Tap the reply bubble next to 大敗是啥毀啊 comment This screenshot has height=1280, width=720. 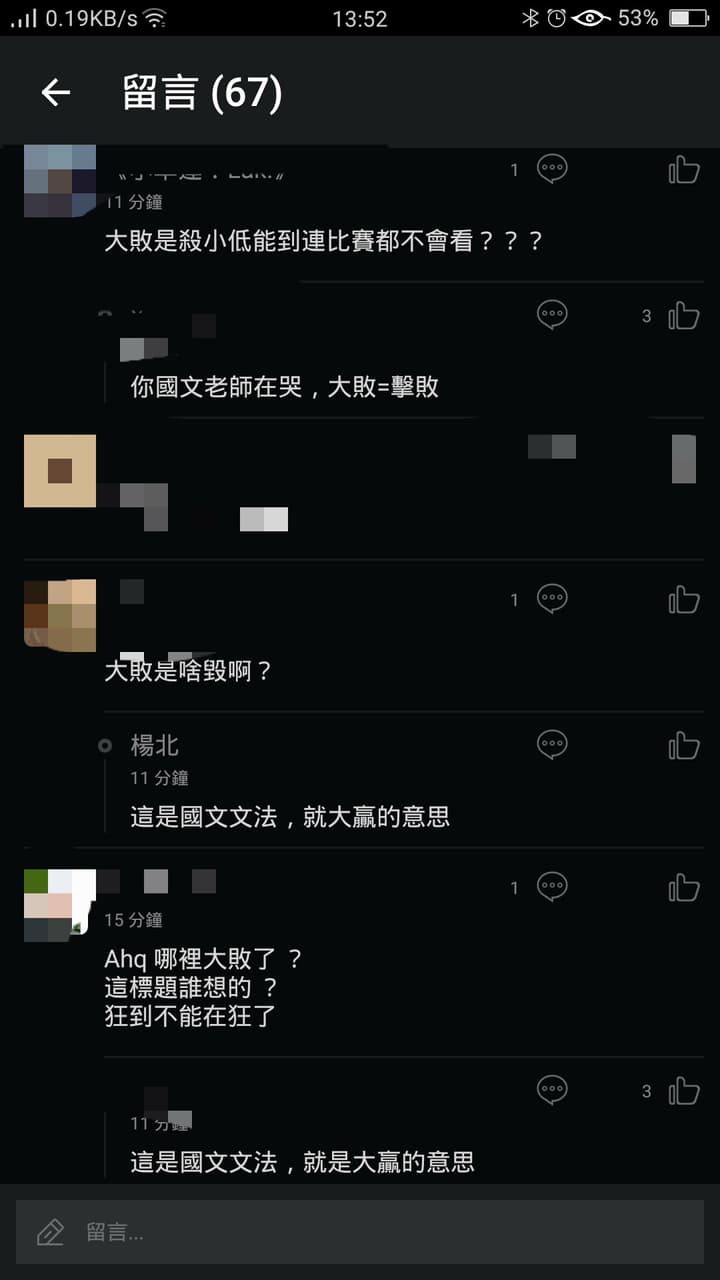pyautogui.click(x=553, y=600)
